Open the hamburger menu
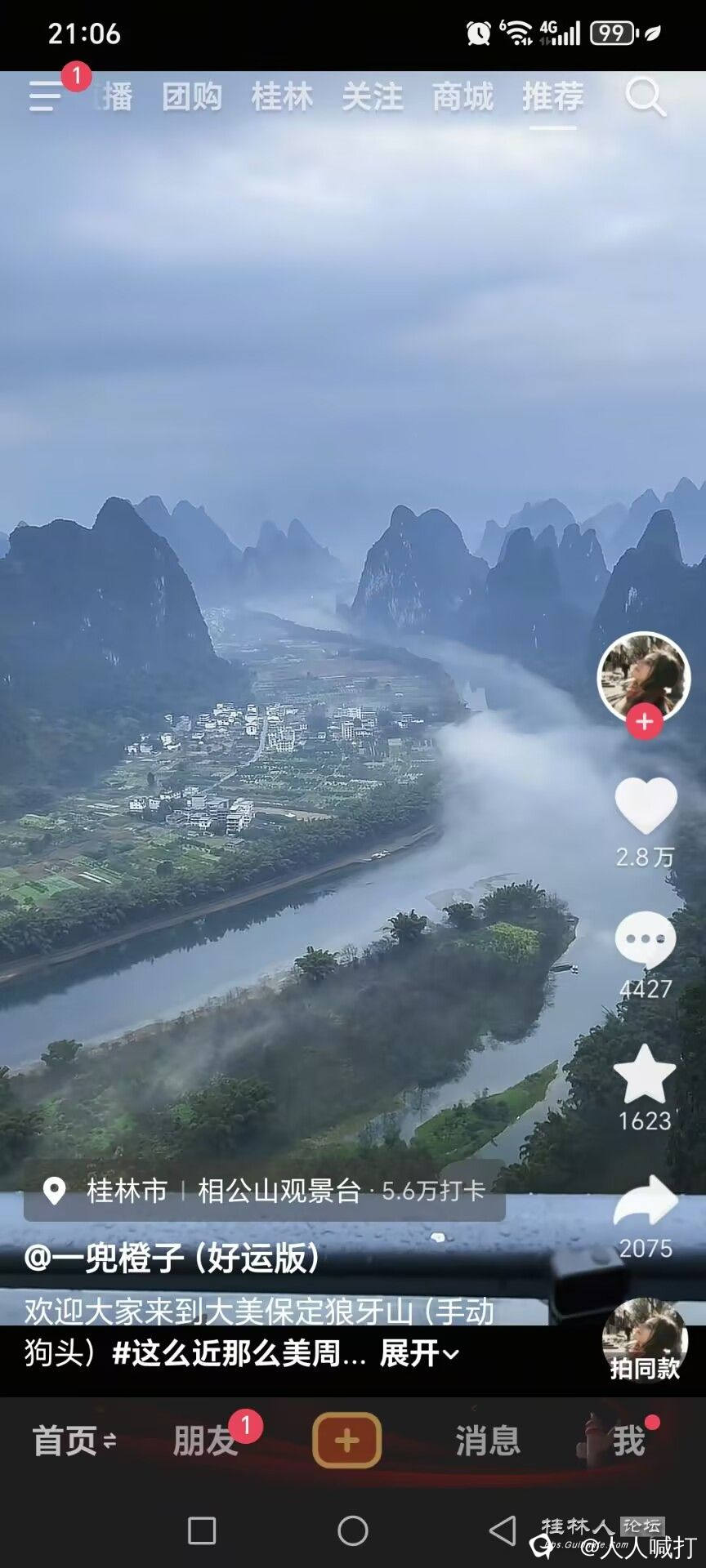Viewport: 706px width, 1568px height. (46, 96)
